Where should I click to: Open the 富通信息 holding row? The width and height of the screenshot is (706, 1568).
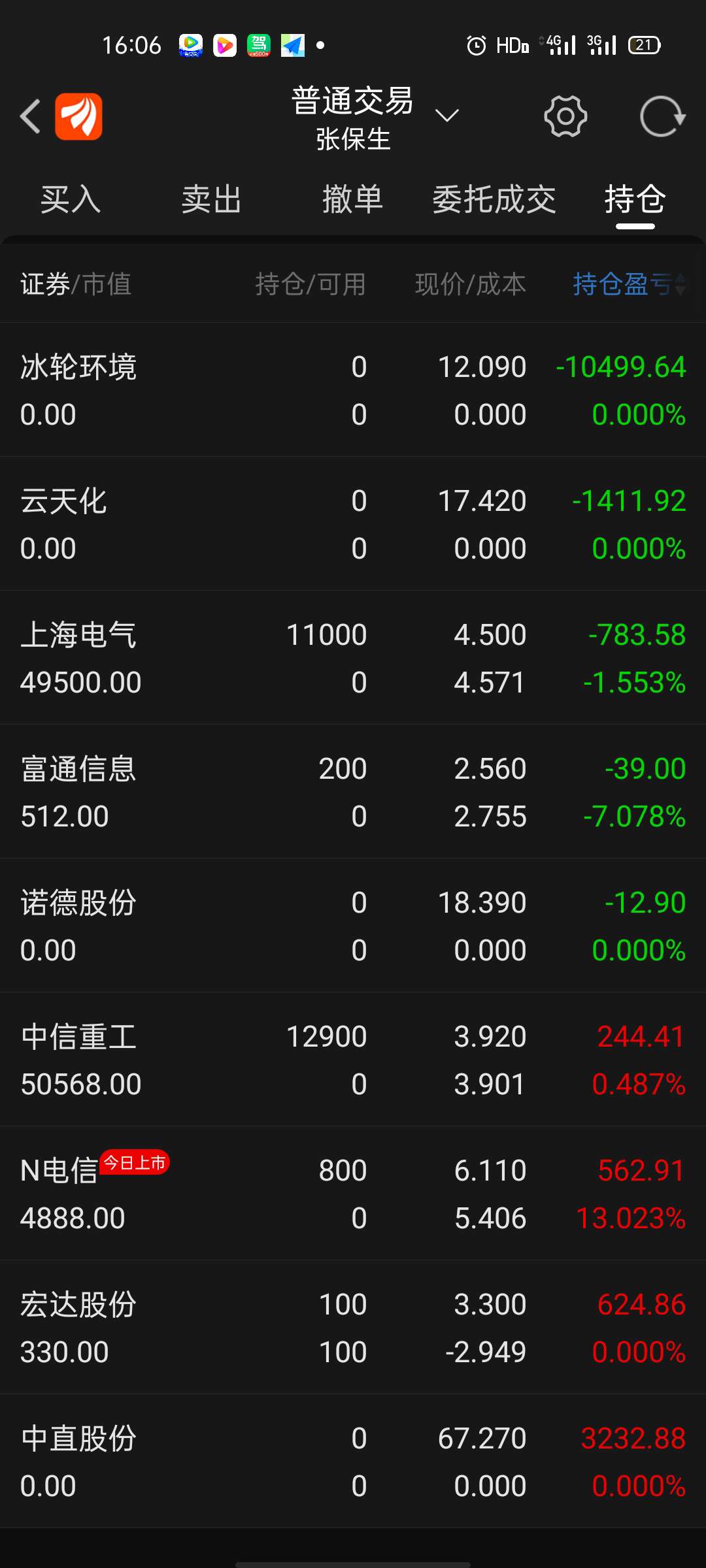pyautogui.click(x=353, y=792)
